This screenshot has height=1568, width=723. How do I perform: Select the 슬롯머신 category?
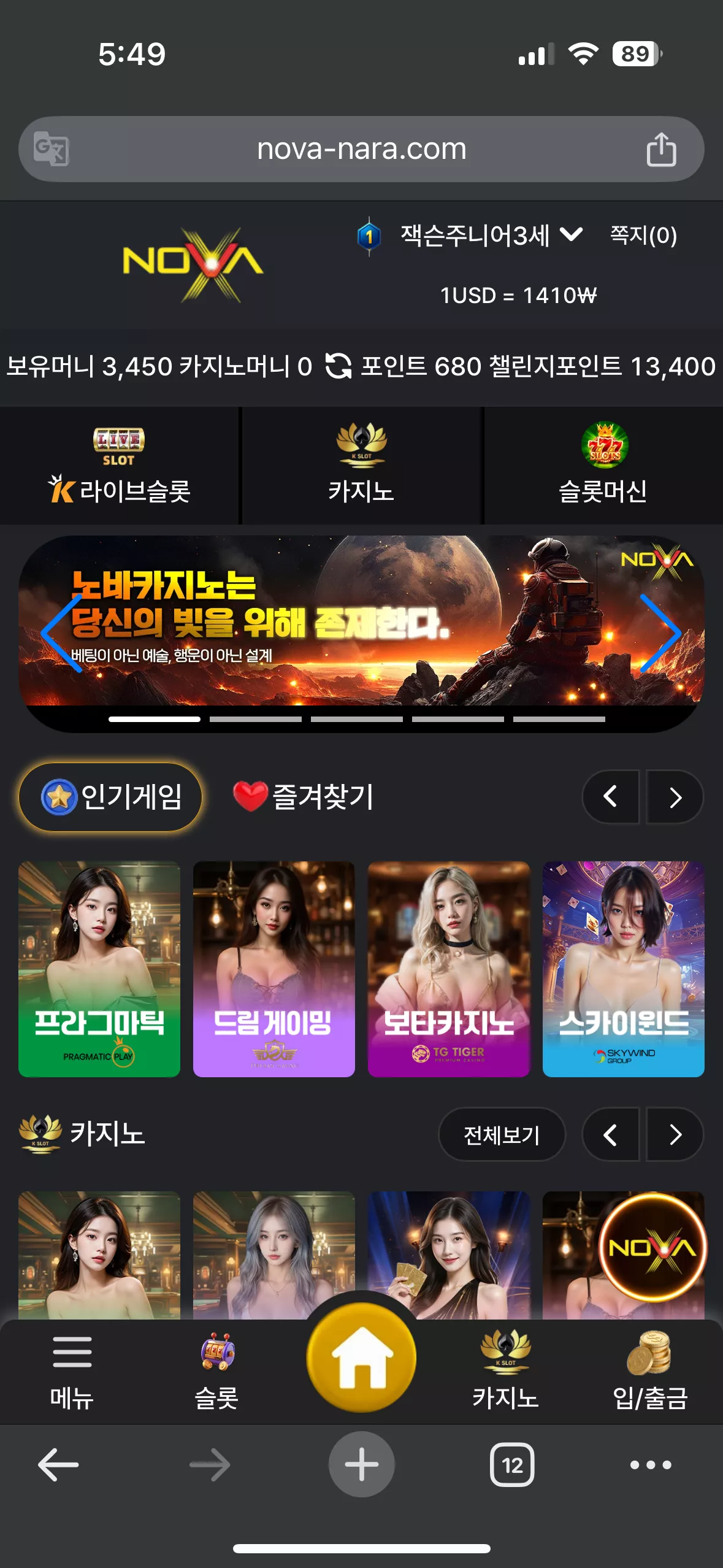[603, 466]
